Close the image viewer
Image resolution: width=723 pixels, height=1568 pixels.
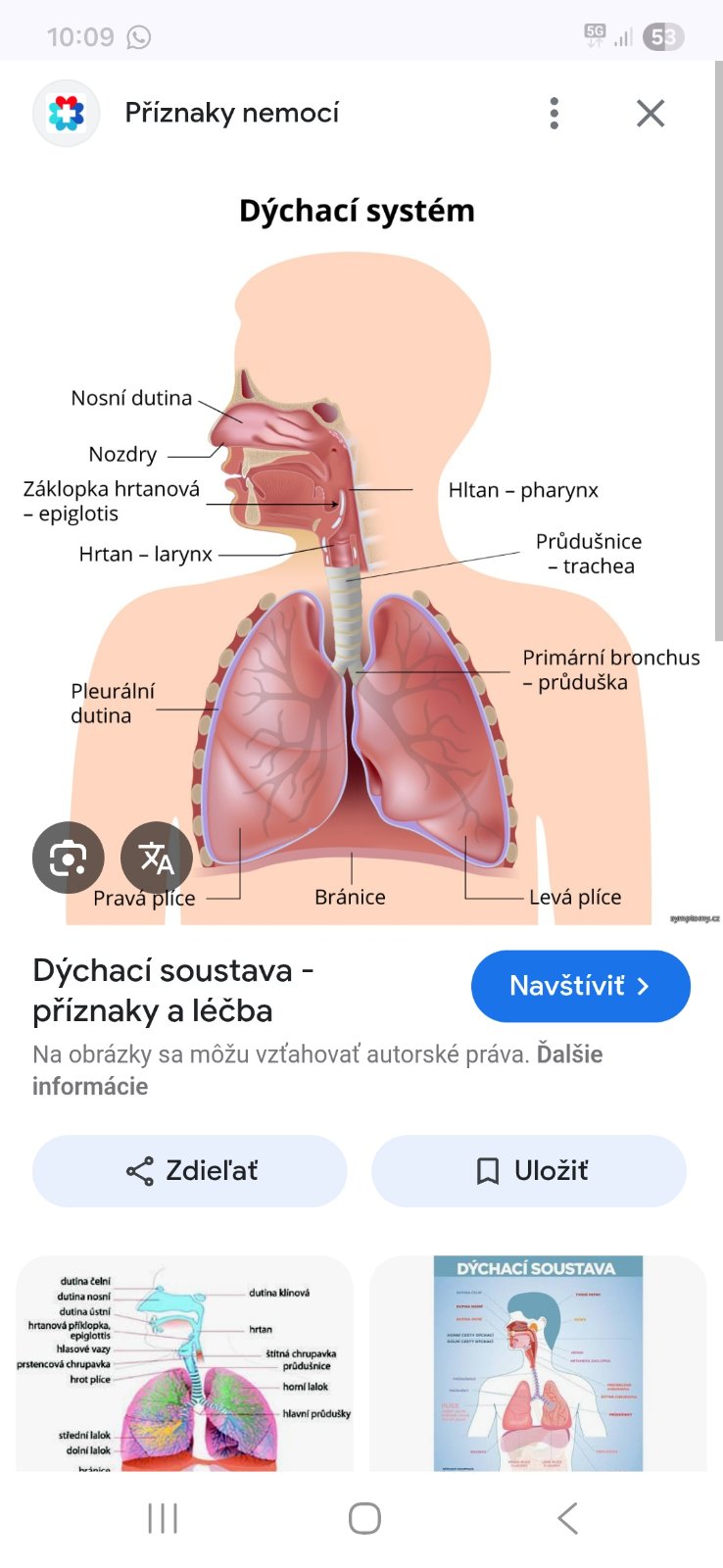click(x=651, y=114)
